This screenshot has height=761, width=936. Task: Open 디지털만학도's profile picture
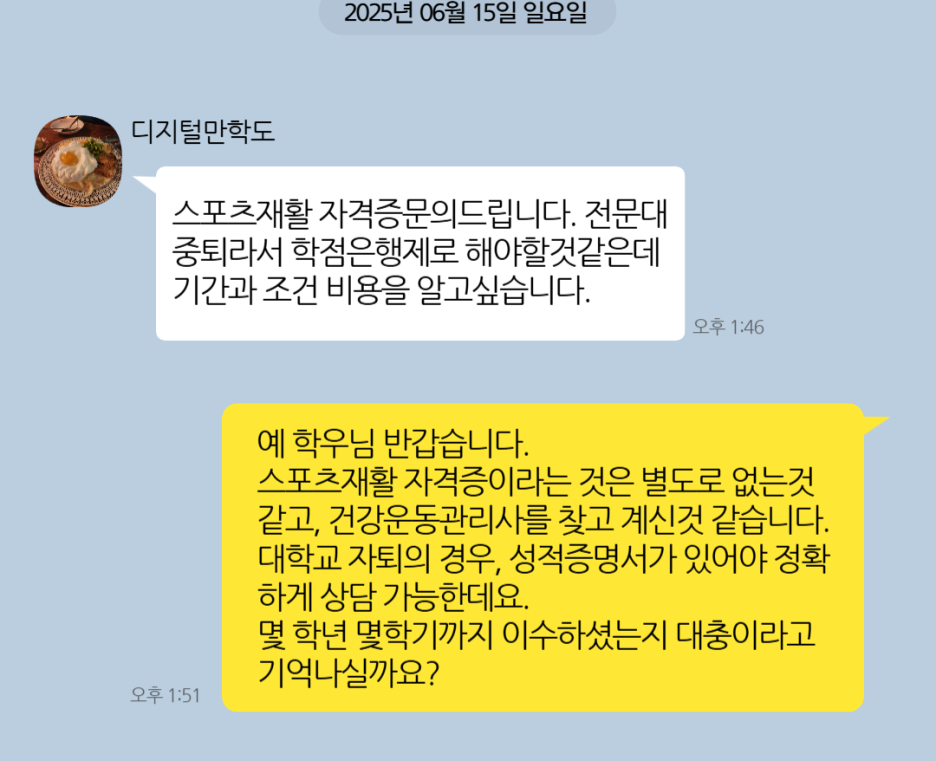coord(79,160)
